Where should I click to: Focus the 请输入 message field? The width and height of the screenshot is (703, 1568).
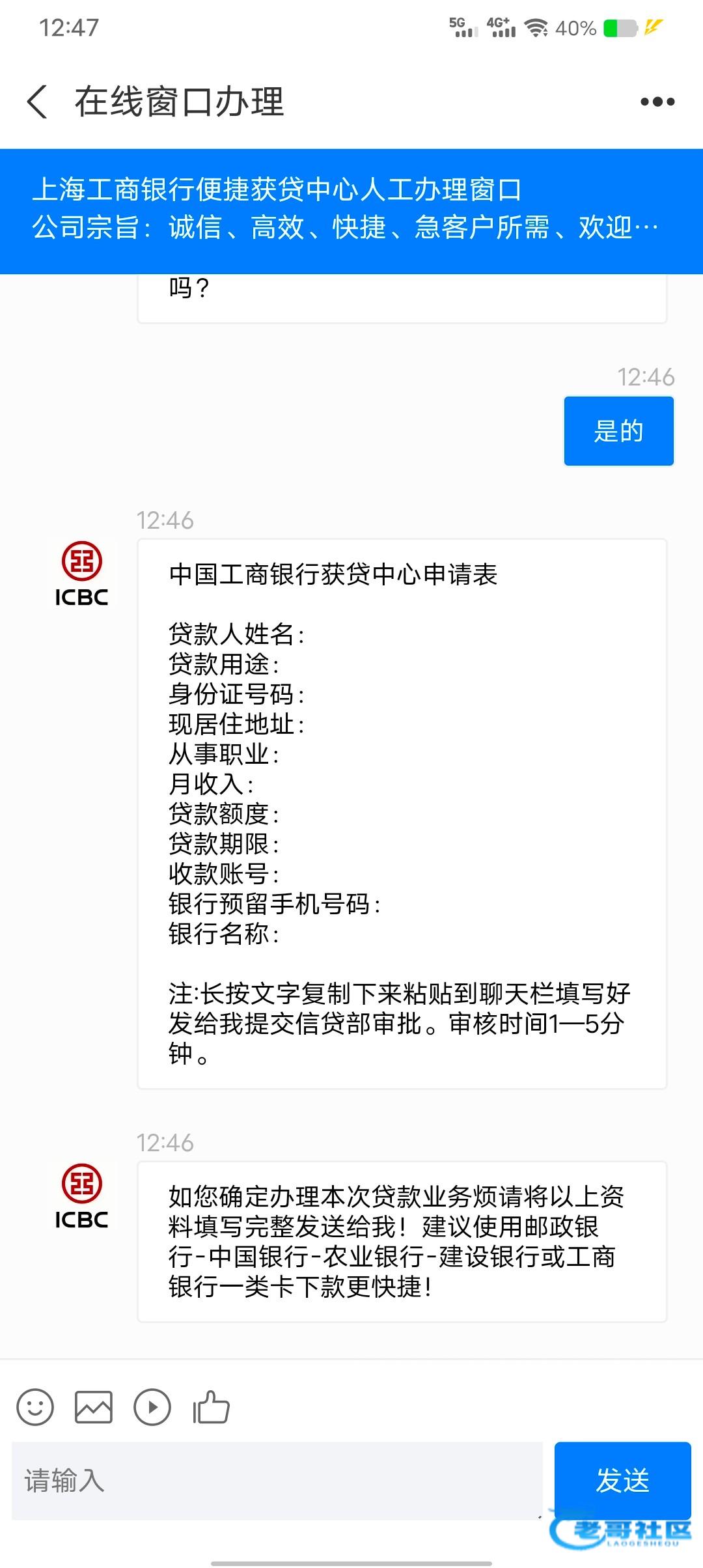click(x=277, y=1481)
